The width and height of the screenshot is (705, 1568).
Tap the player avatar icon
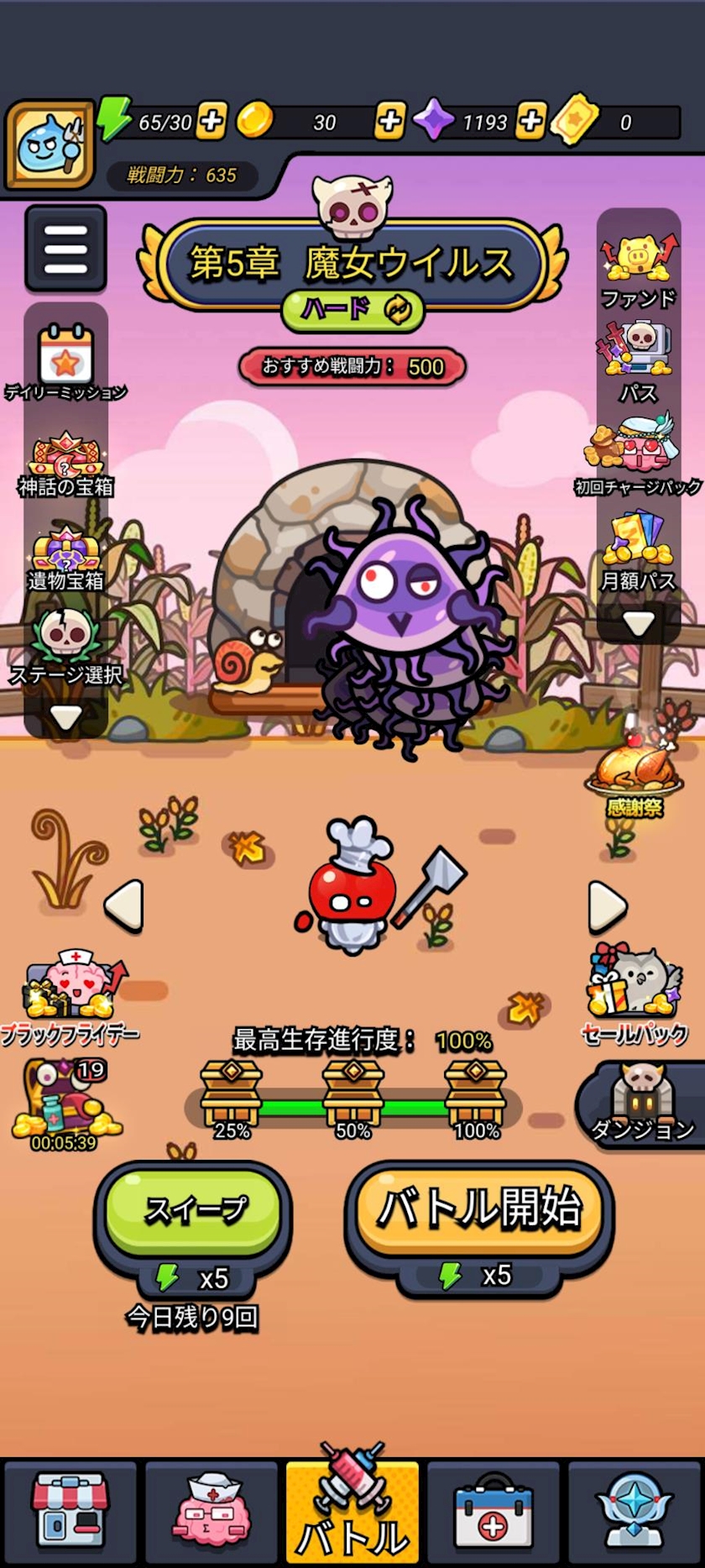[x=50, y=144]
